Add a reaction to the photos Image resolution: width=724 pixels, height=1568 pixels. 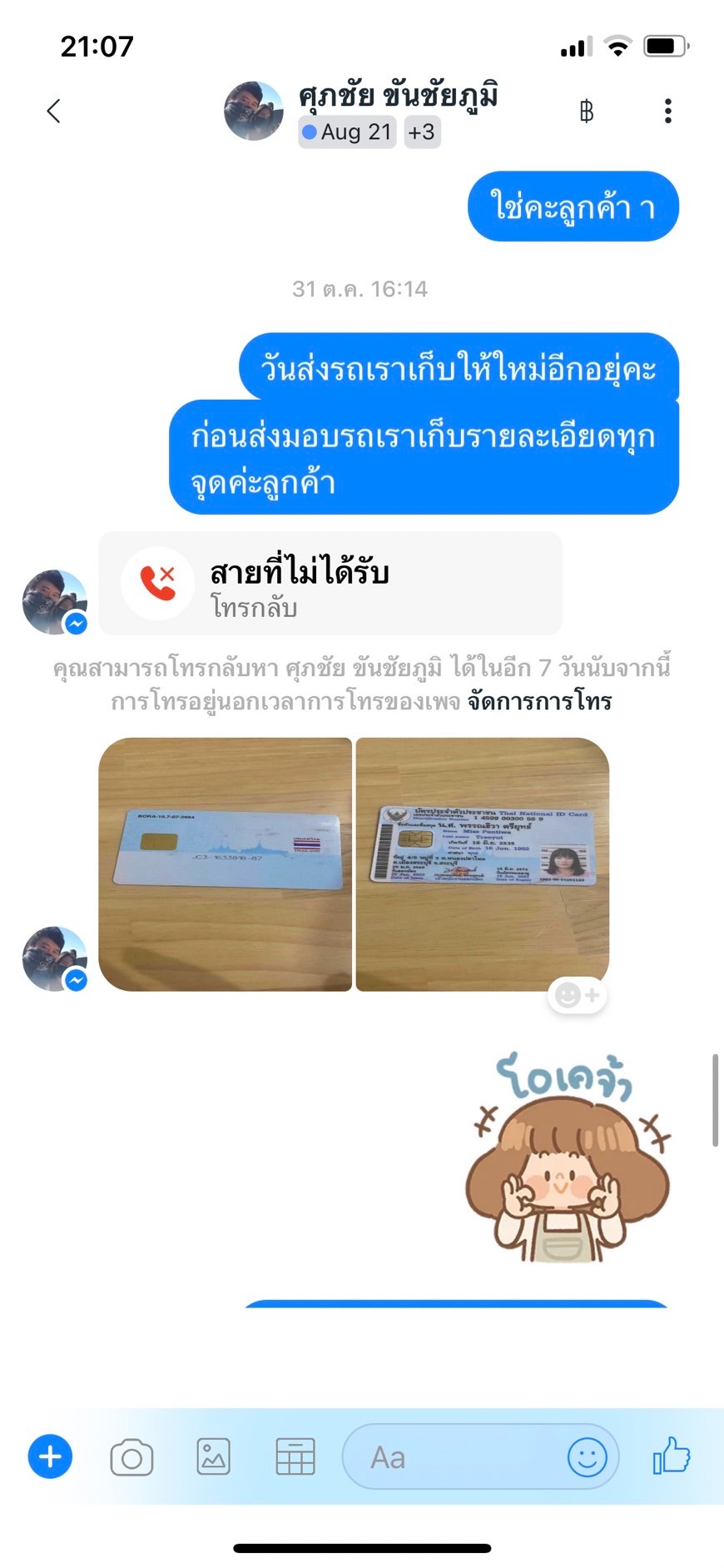pyautogui.click(x=578, y=995)
